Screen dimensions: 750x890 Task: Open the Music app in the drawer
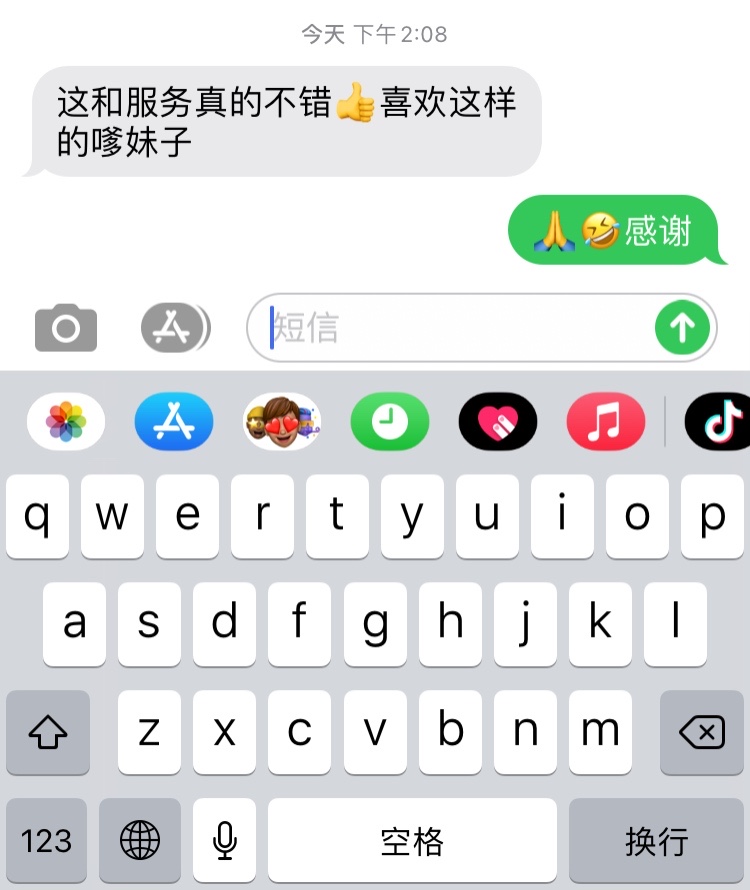coord(605,422)
